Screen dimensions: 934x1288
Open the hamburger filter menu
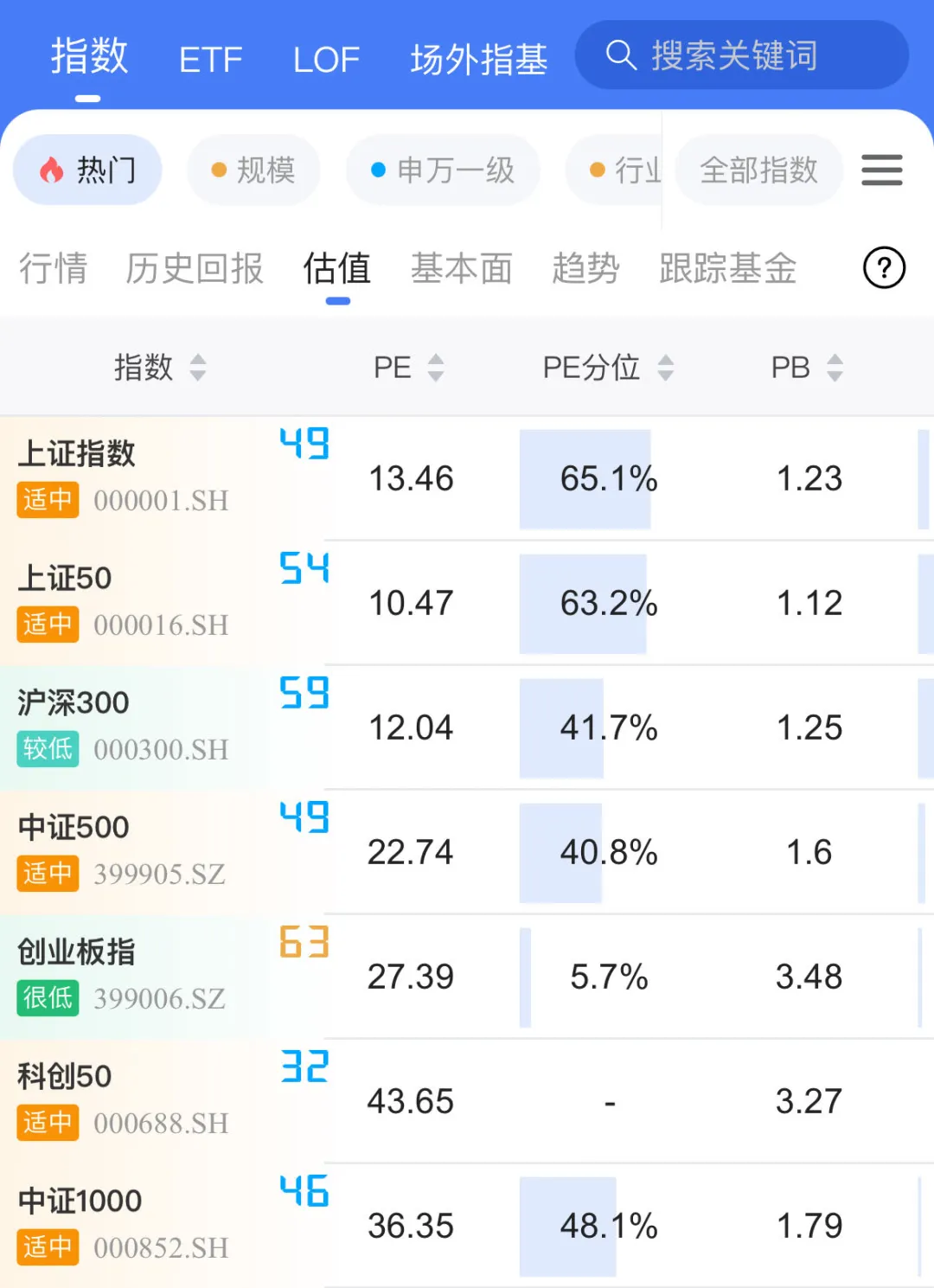(x=882, y=171)
